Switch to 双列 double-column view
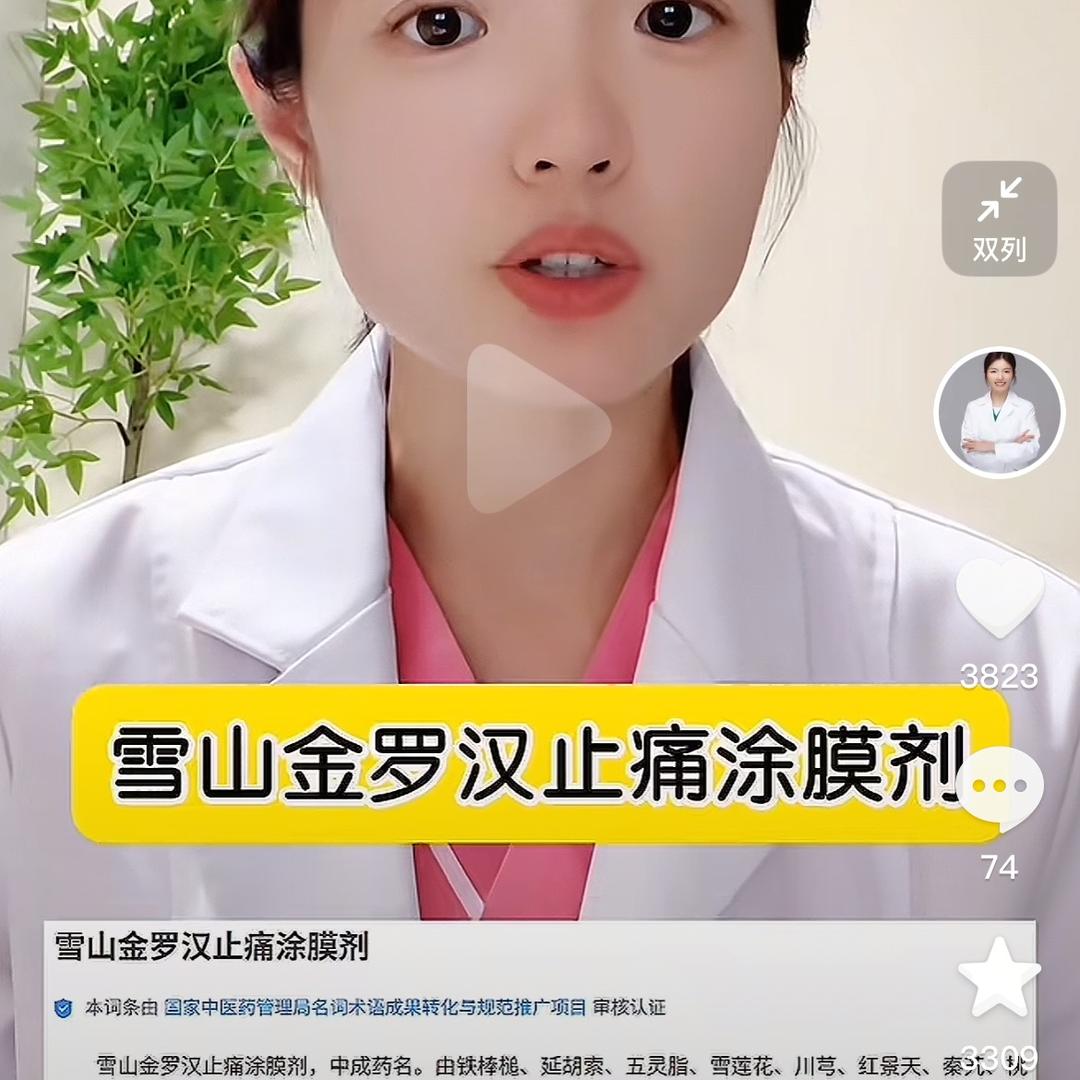Image resolution: width=1080 pixels, height=1080 pixels. (x=999, y=218)
